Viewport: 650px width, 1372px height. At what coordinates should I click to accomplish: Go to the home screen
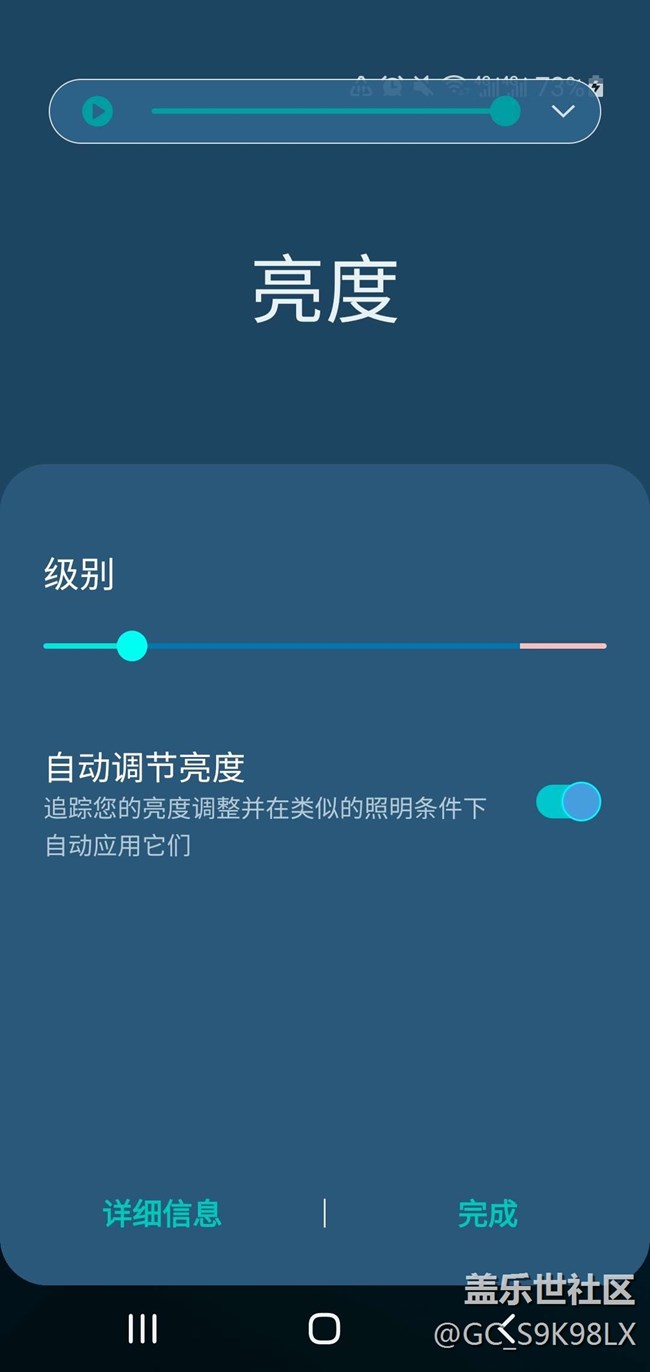tap(324, 1328)
